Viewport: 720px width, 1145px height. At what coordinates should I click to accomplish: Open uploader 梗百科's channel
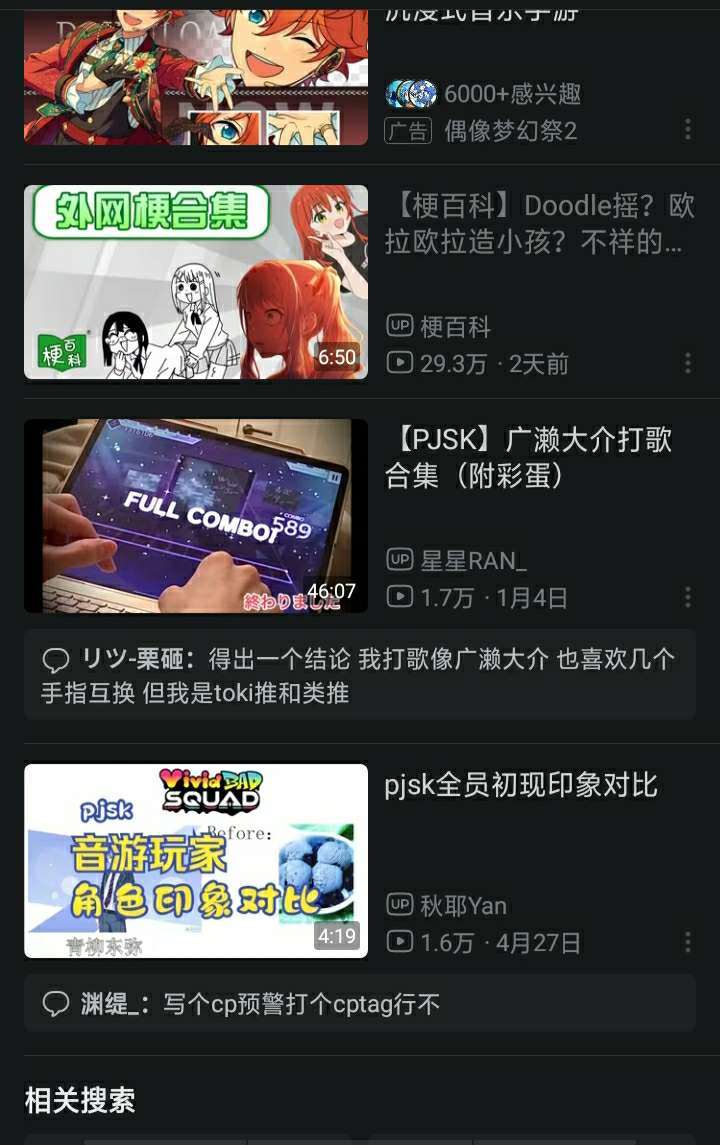(455, 326)
